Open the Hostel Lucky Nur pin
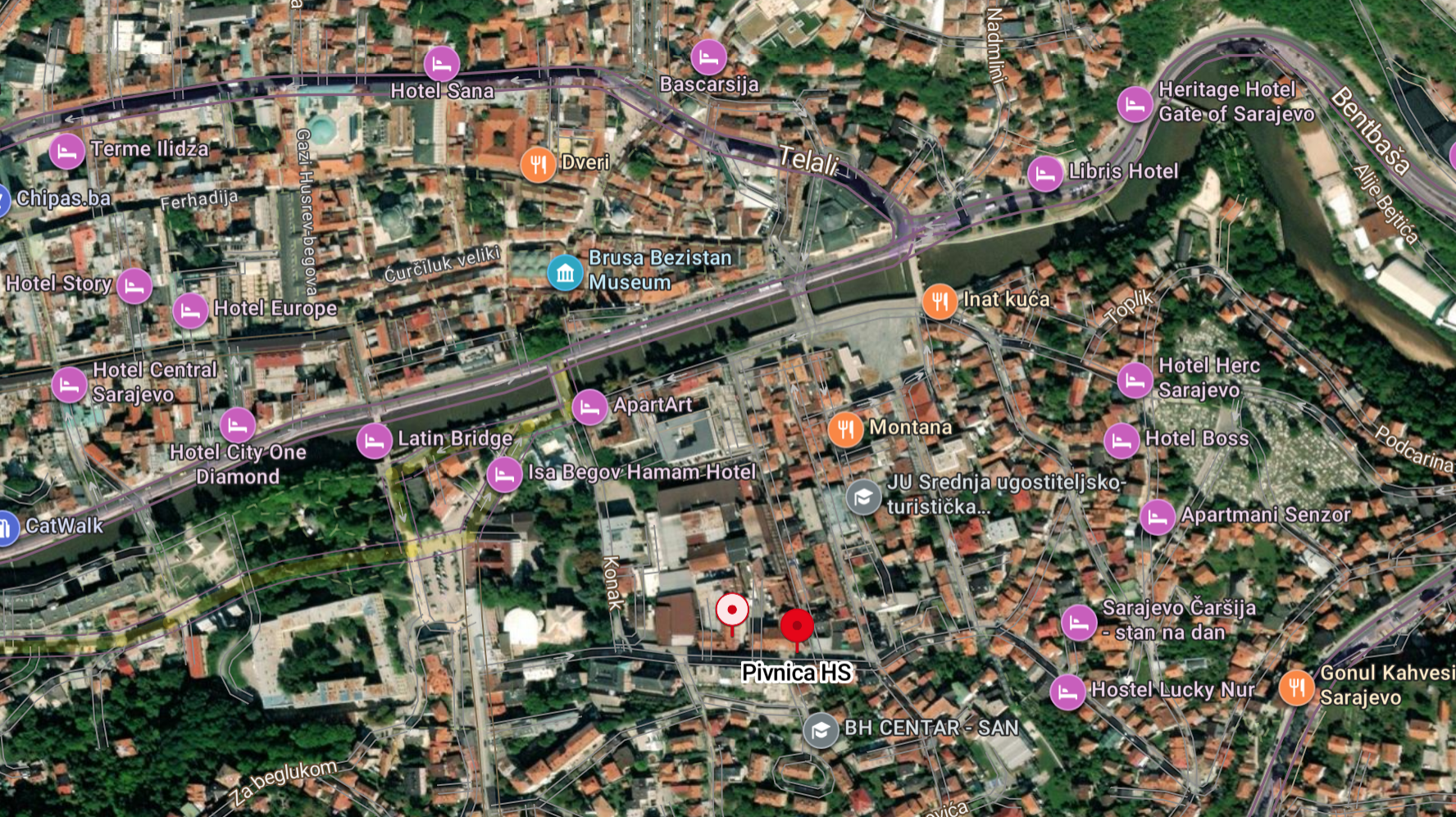 click(1067, 692)
